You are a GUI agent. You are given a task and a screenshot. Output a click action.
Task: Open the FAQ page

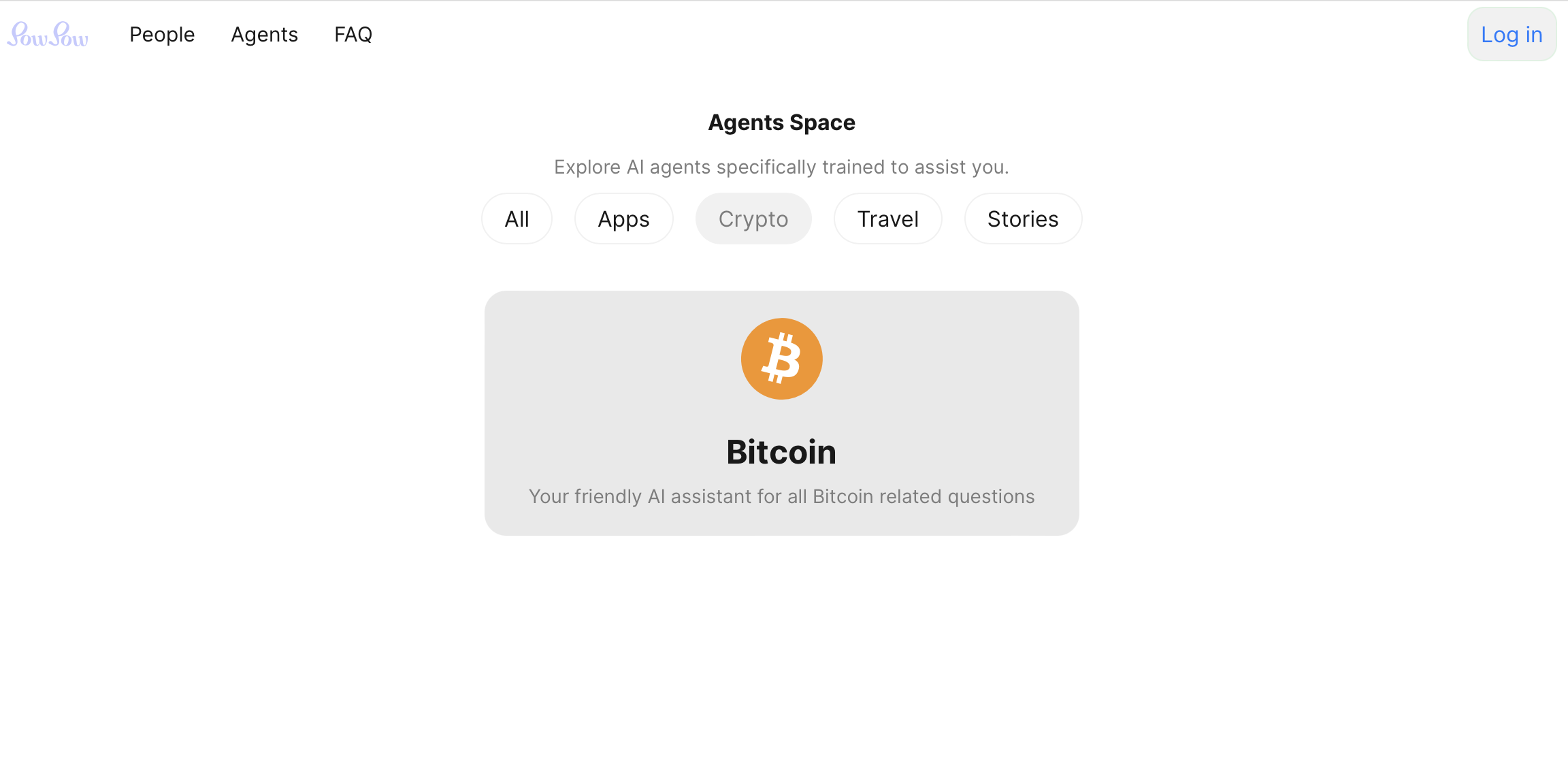pos(353,35)
